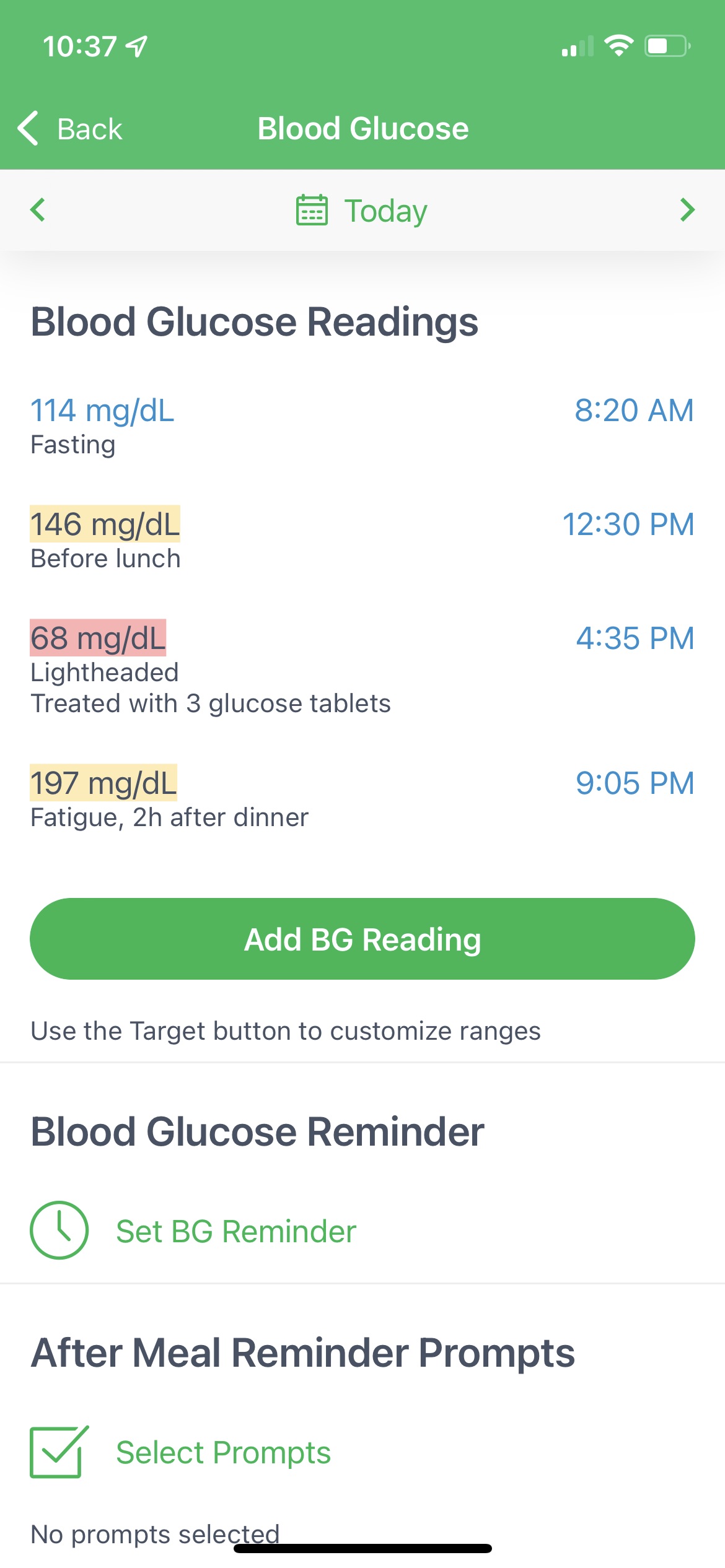Go back to the previous screen
The image size is (725, 1568).
point(70,129)
